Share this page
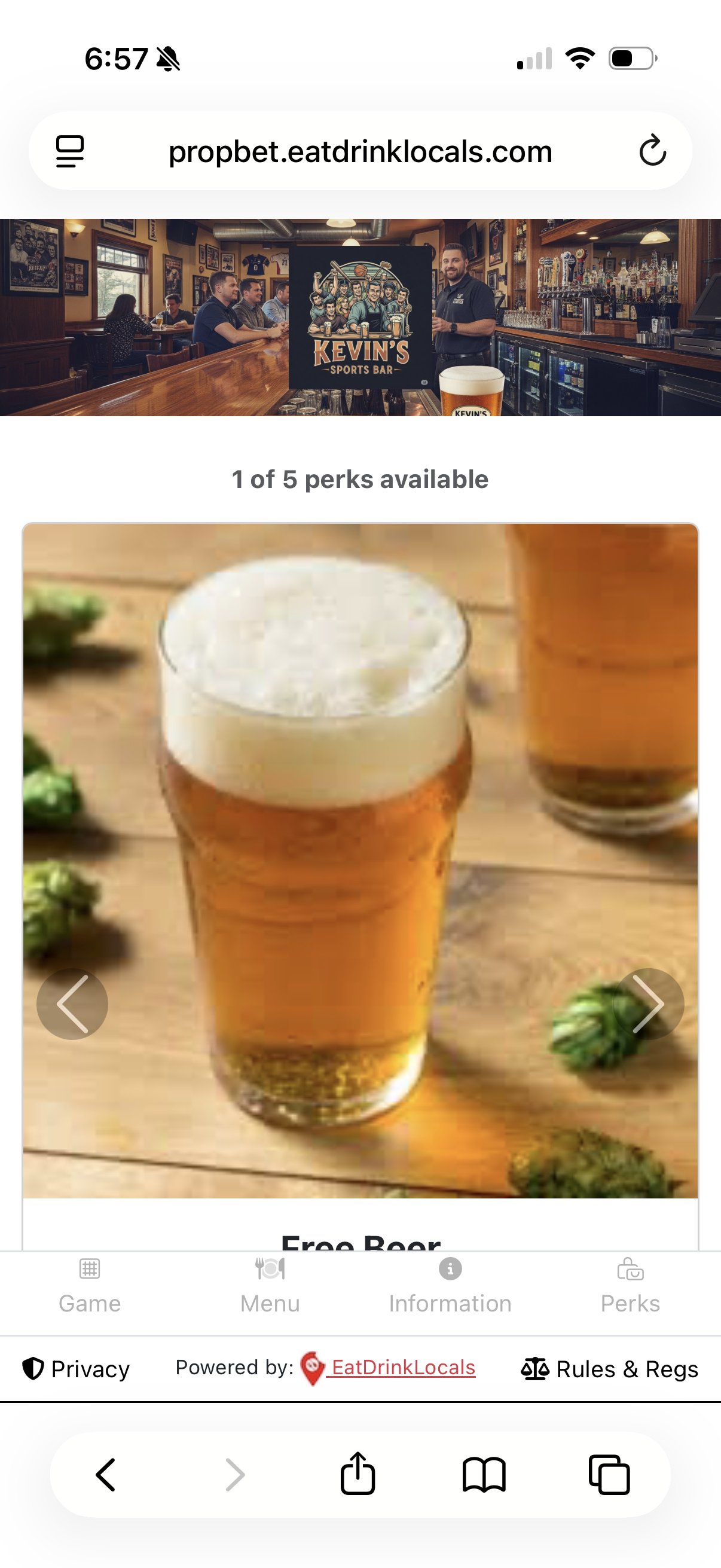Image resolution: width=721 pixels, height=1568 pixels. 358,1474
